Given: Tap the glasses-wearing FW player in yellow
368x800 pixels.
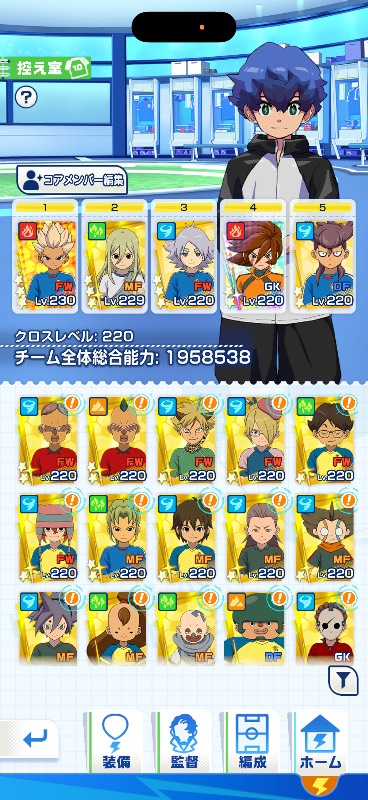Looking at the screenshot, I should [324, 440].
